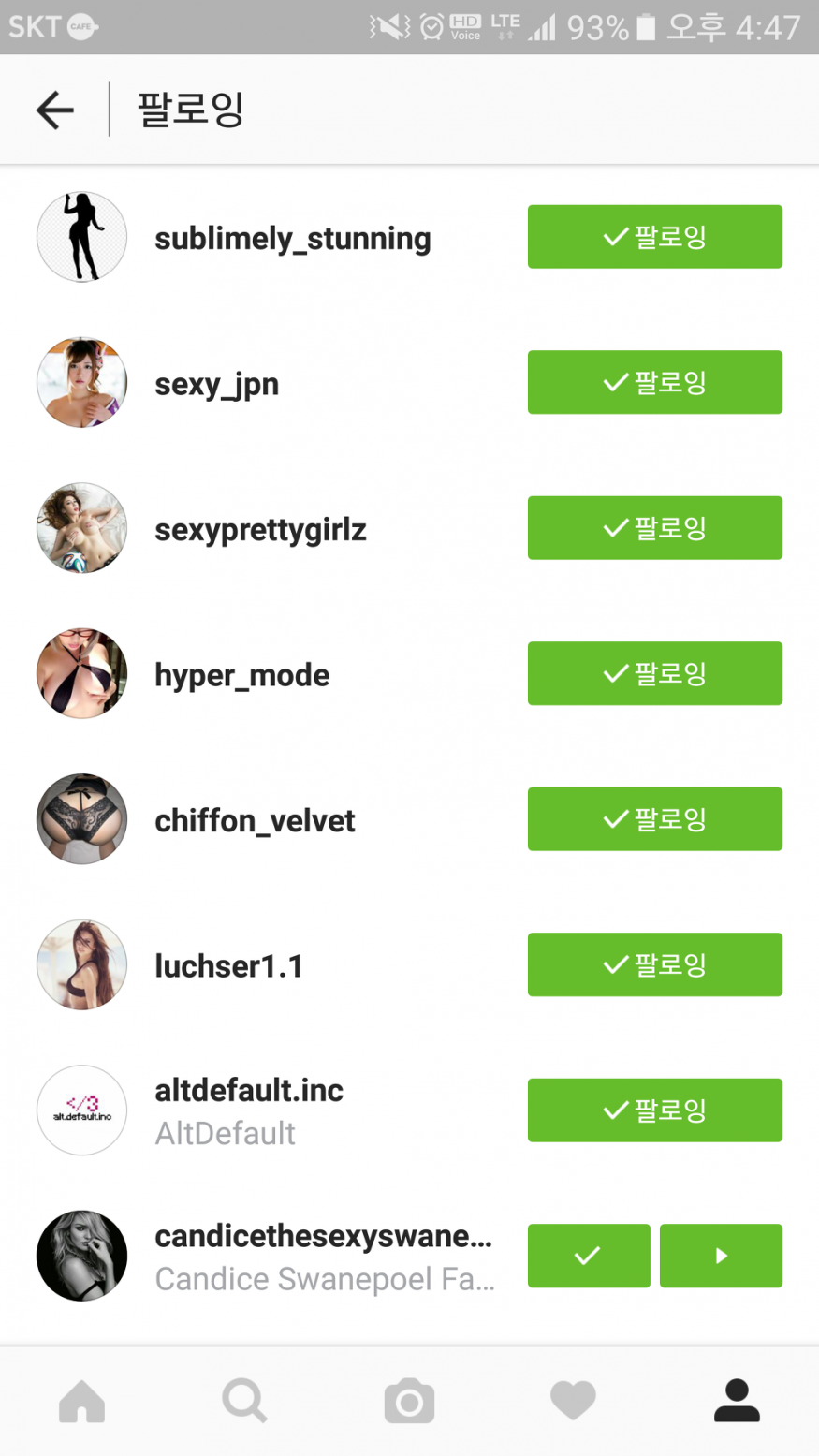Tap the arrow button beside candicethesexyswane…
This screenshot has height=1456, width=819.
(x=721, y=1256)
